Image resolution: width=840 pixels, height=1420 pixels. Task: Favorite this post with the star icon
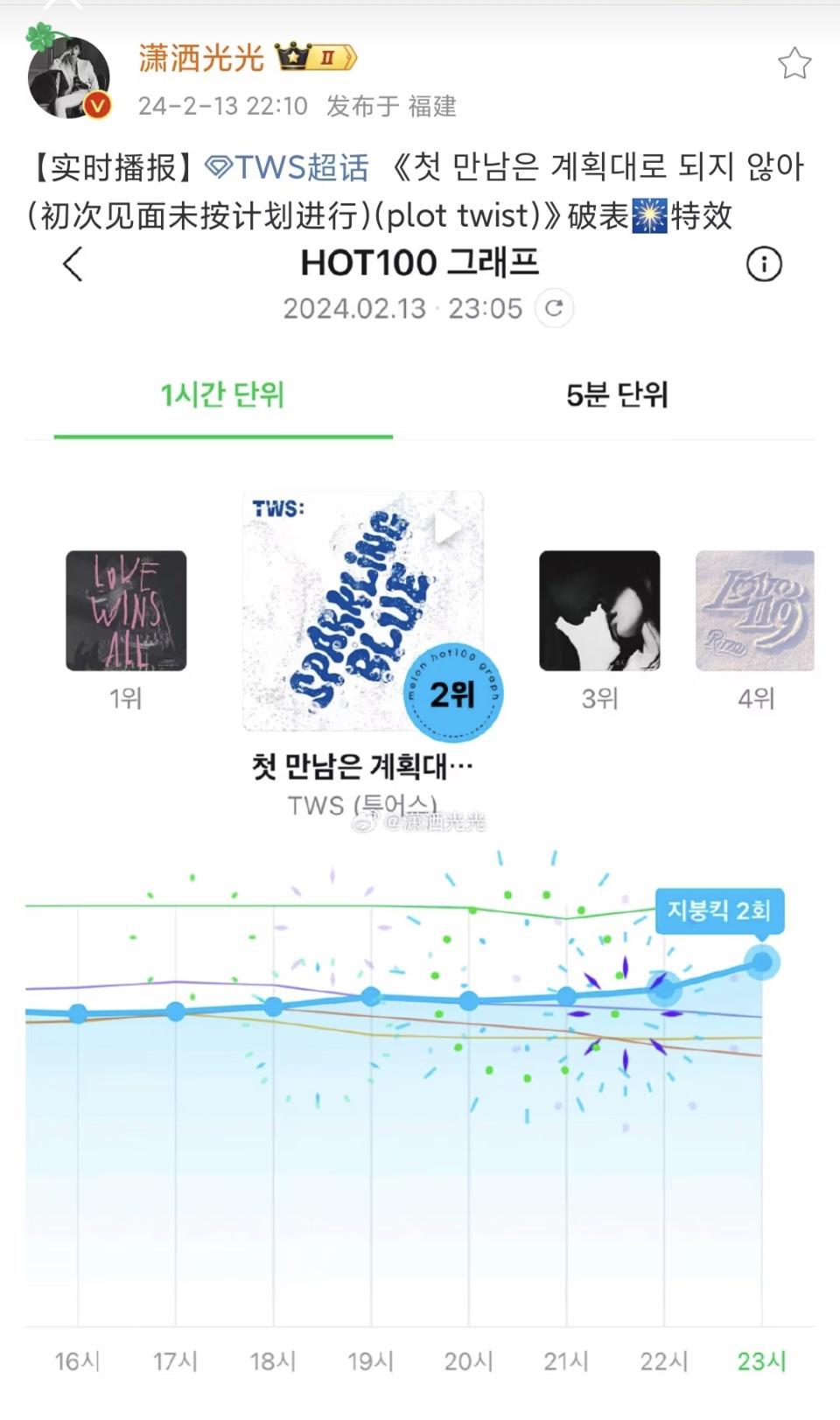[x=794, y=63]
